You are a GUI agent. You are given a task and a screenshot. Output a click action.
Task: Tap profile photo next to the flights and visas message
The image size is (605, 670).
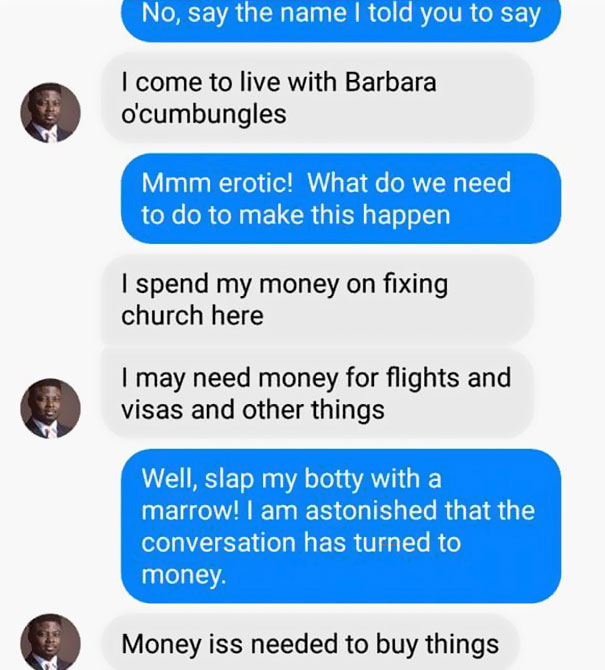tap(50, 408)
